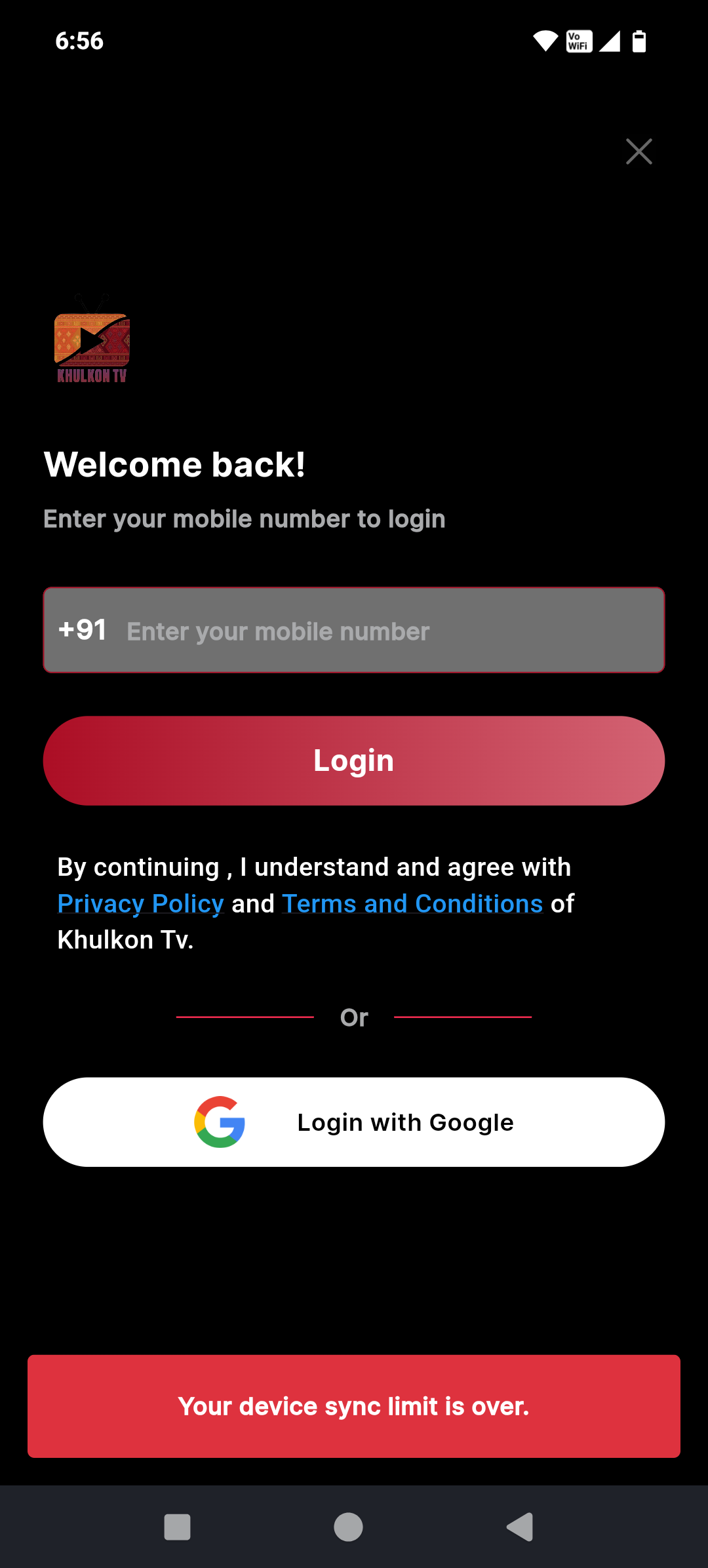Image resolution: width=708 pixels, height=1568 pixels.
Task: Focus the mobile number field
Action: 354,630
